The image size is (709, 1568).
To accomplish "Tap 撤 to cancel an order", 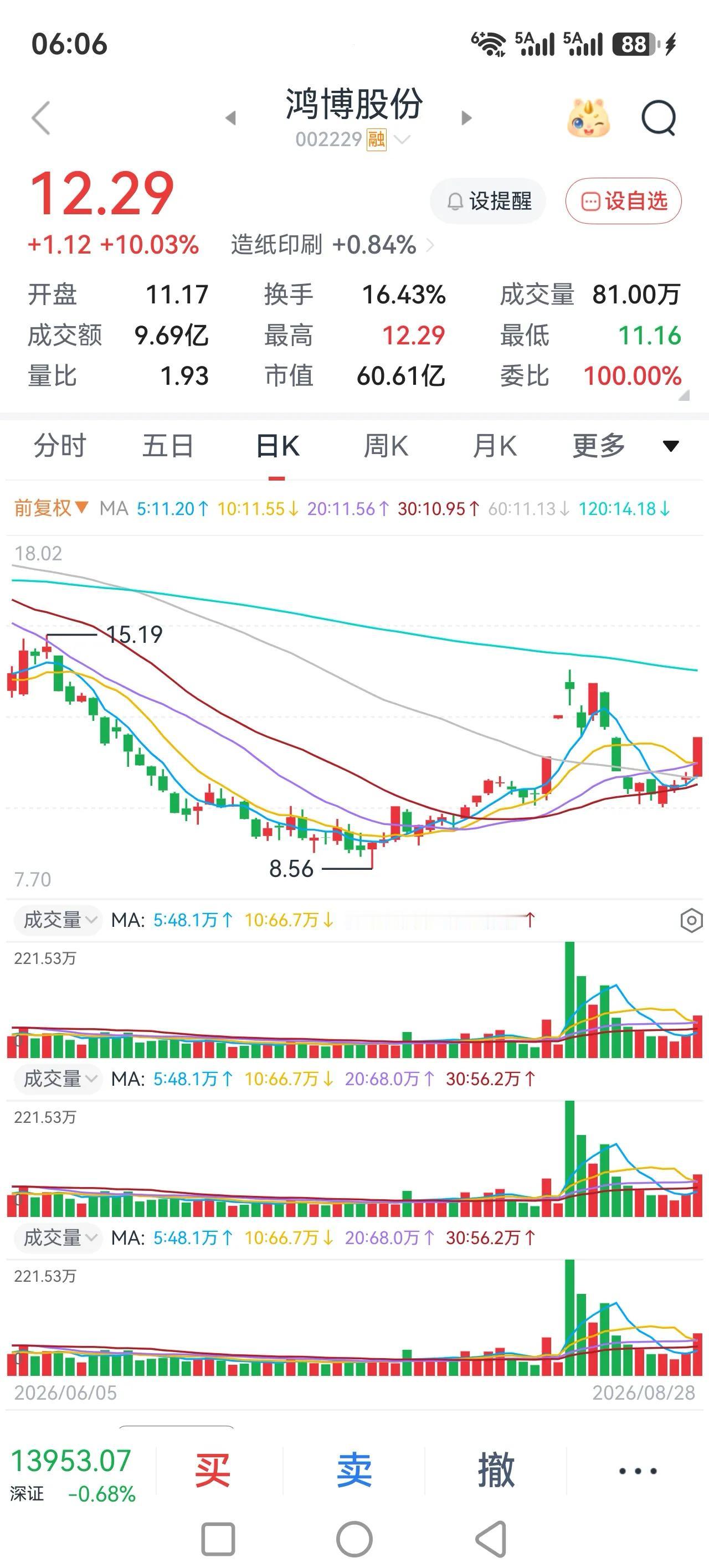I will coord(496,1470).
